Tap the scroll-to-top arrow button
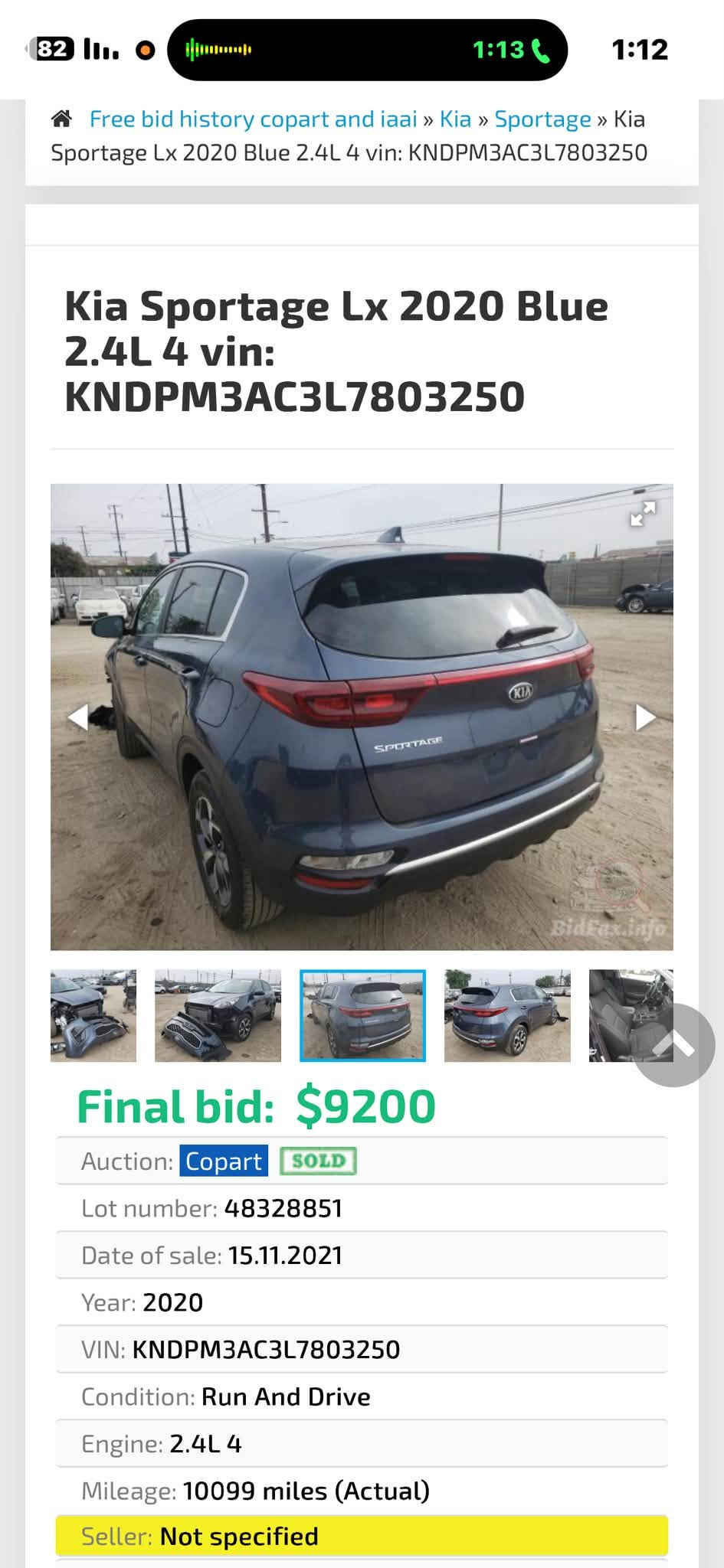Image resolution: width=724 pixels, height=1568 pixels. tap(674, 1045)
